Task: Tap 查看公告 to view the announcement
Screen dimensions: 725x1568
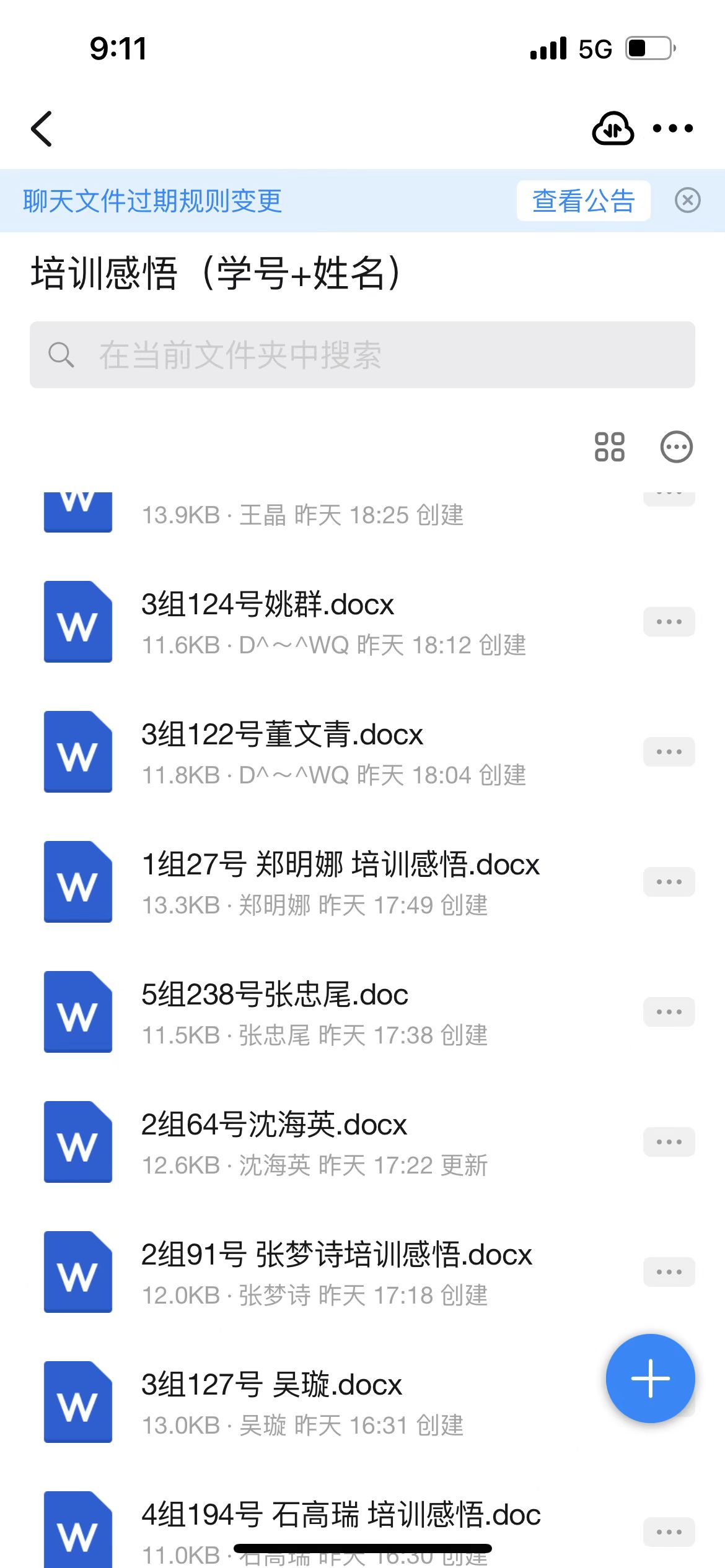Action: coord(583,201)
